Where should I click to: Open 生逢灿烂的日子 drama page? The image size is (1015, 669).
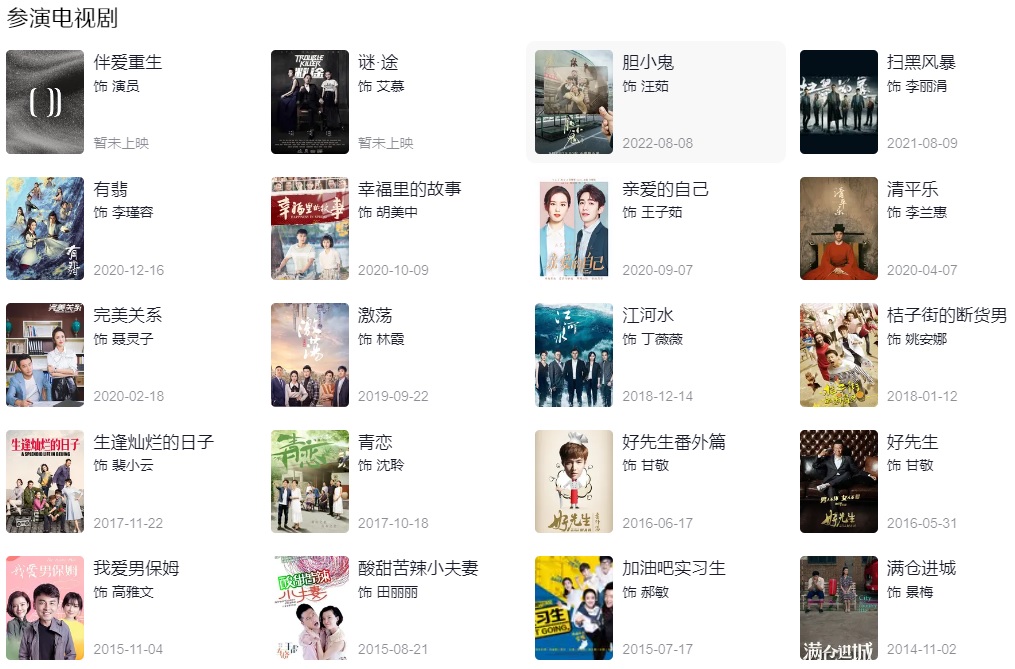(153, 442)
